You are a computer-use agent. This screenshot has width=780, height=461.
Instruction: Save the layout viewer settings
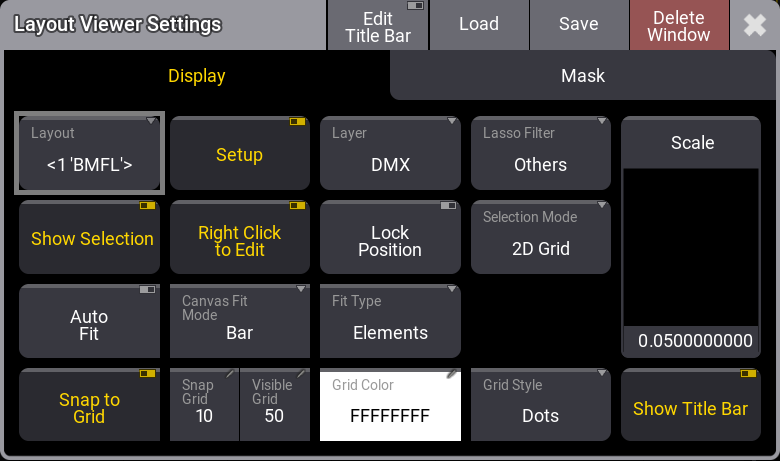click(578, 25)
